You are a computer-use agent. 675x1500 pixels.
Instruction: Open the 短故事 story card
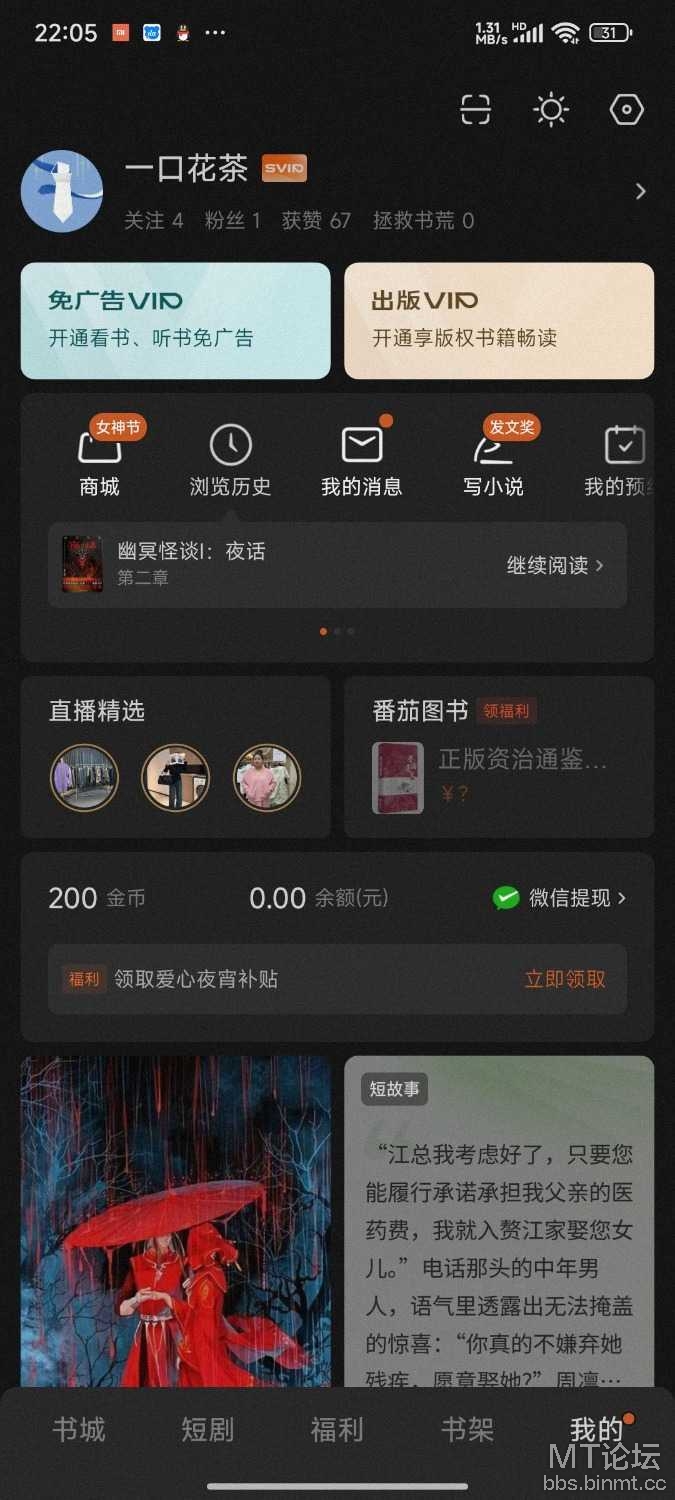499,1221
